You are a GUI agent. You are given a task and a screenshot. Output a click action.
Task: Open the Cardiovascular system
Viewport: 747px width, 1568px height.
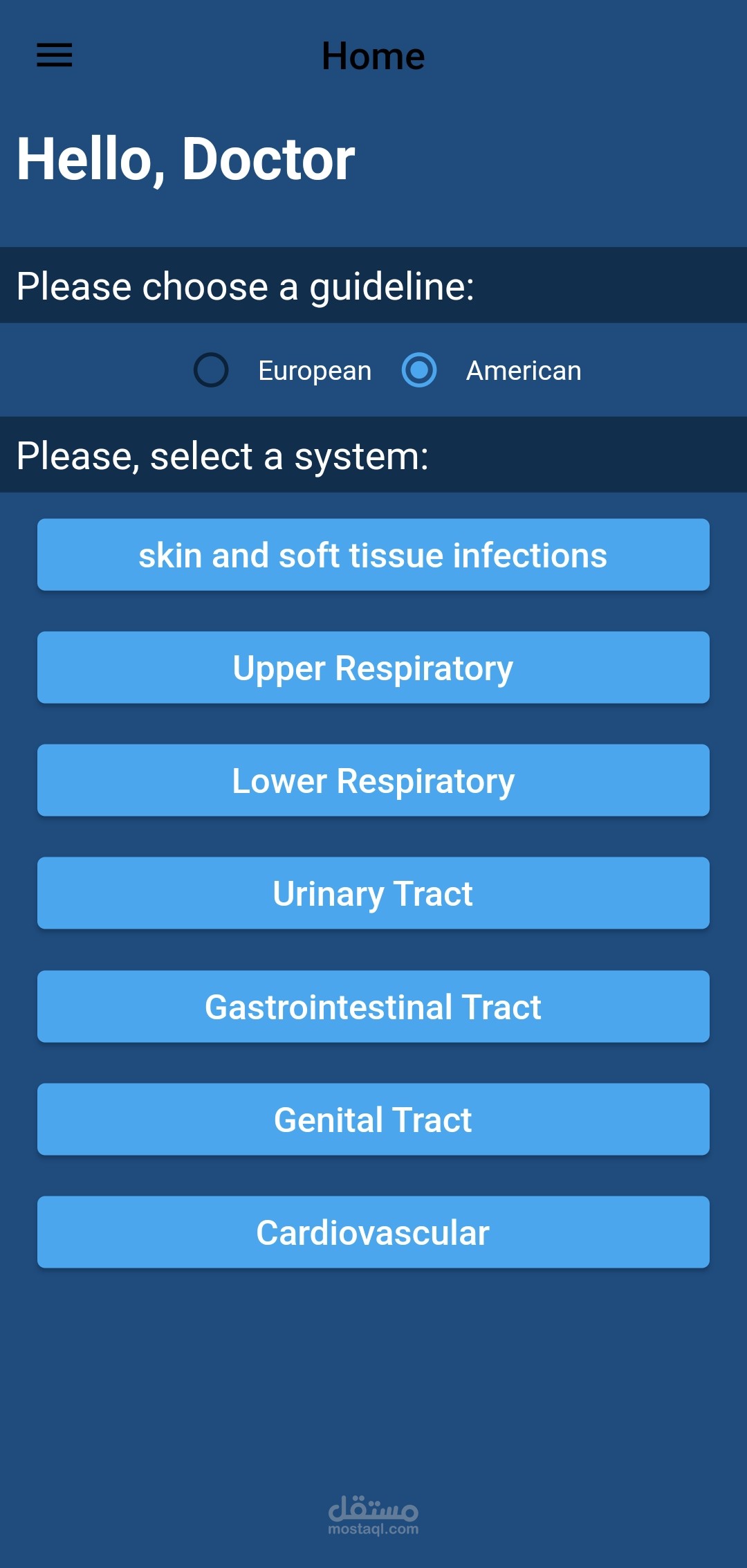click(373, 1232)
